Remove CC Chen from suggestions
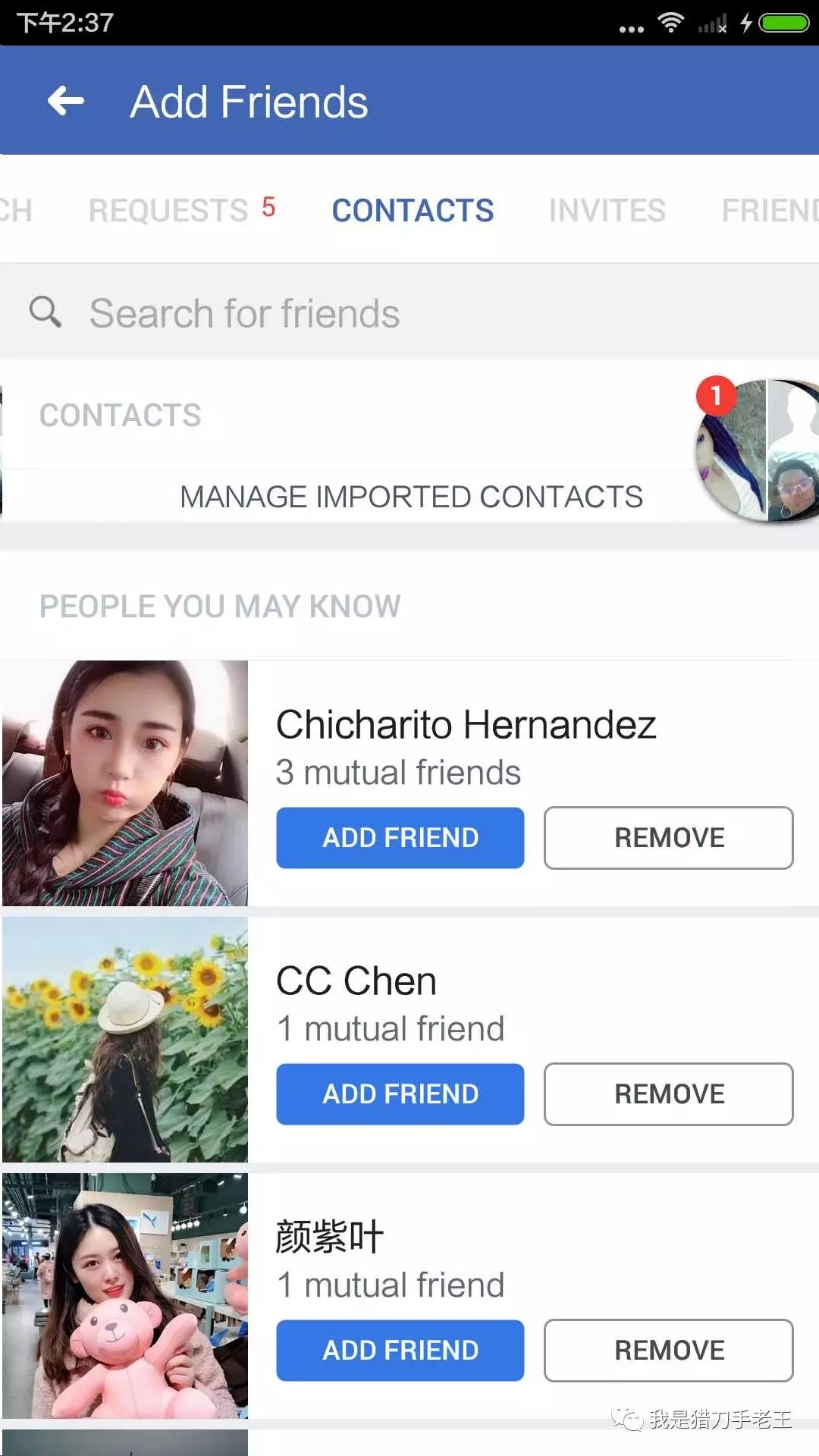Viewport: 819px width, 1456px height. click(x=668, y=1094)
